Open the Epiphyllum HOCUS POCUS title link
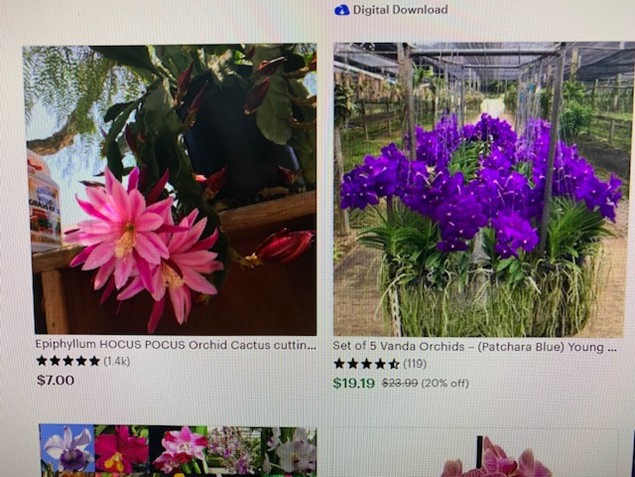This screenshot has width=635, height=477. [x=175, y=345]
